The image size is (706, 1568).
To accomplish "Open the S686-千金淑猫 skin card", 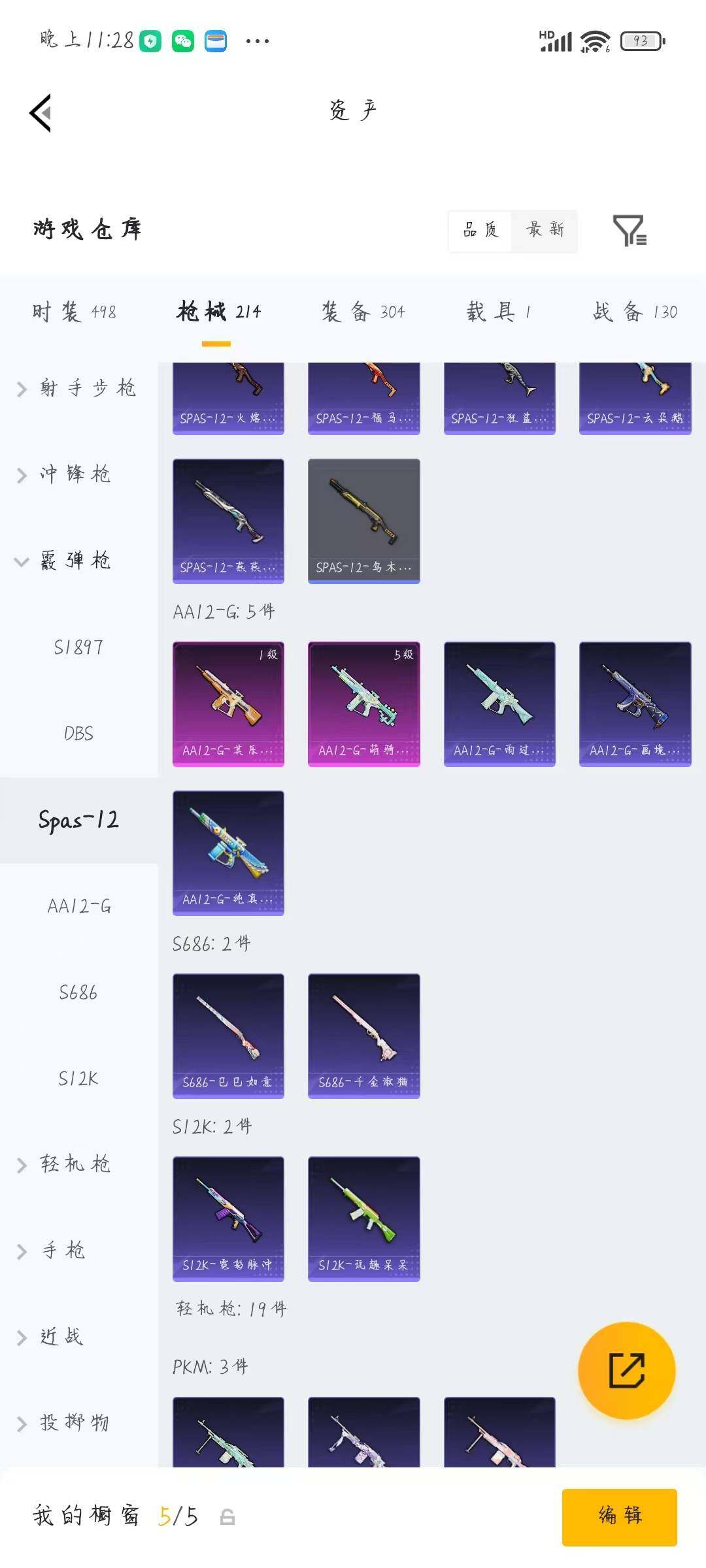I will 363,1036.
